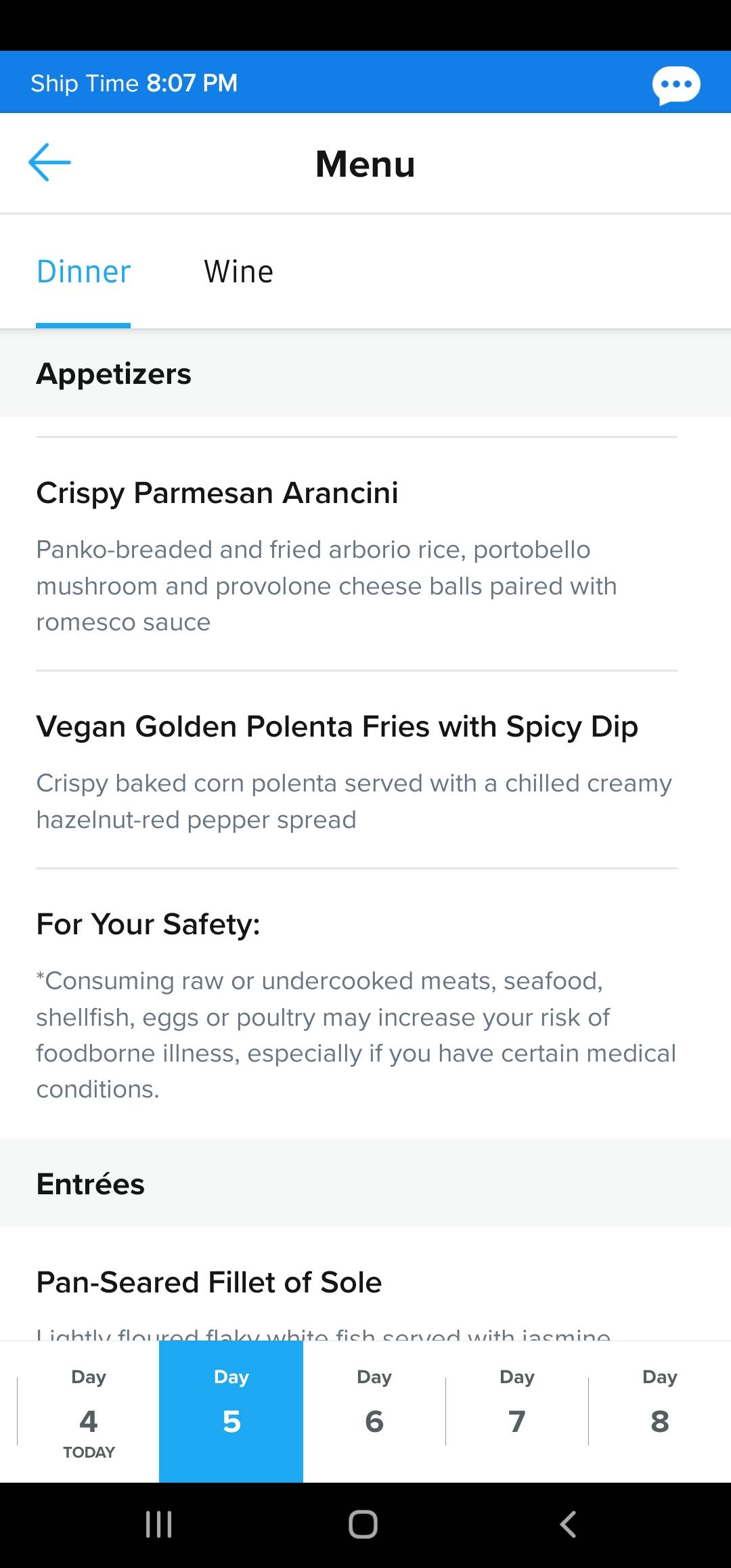Screen dimensions: 731x1568
Task: Select the Dinner tab
Action: pos(83,272)
